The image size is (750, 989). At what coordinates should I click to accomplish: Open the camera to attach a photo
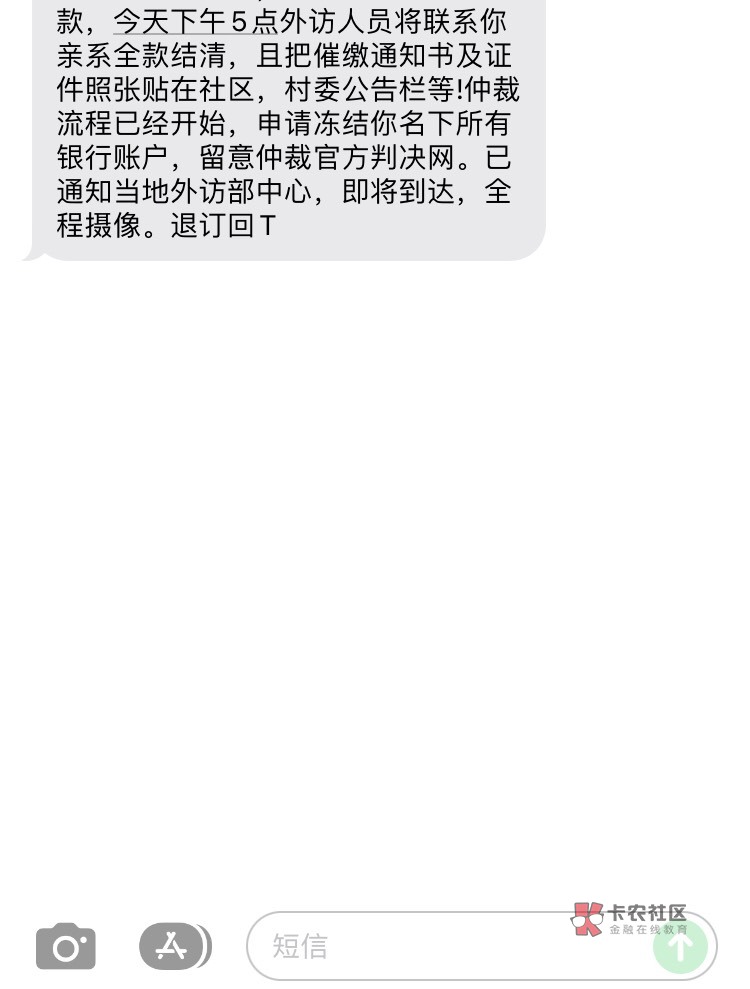point(66,946)
